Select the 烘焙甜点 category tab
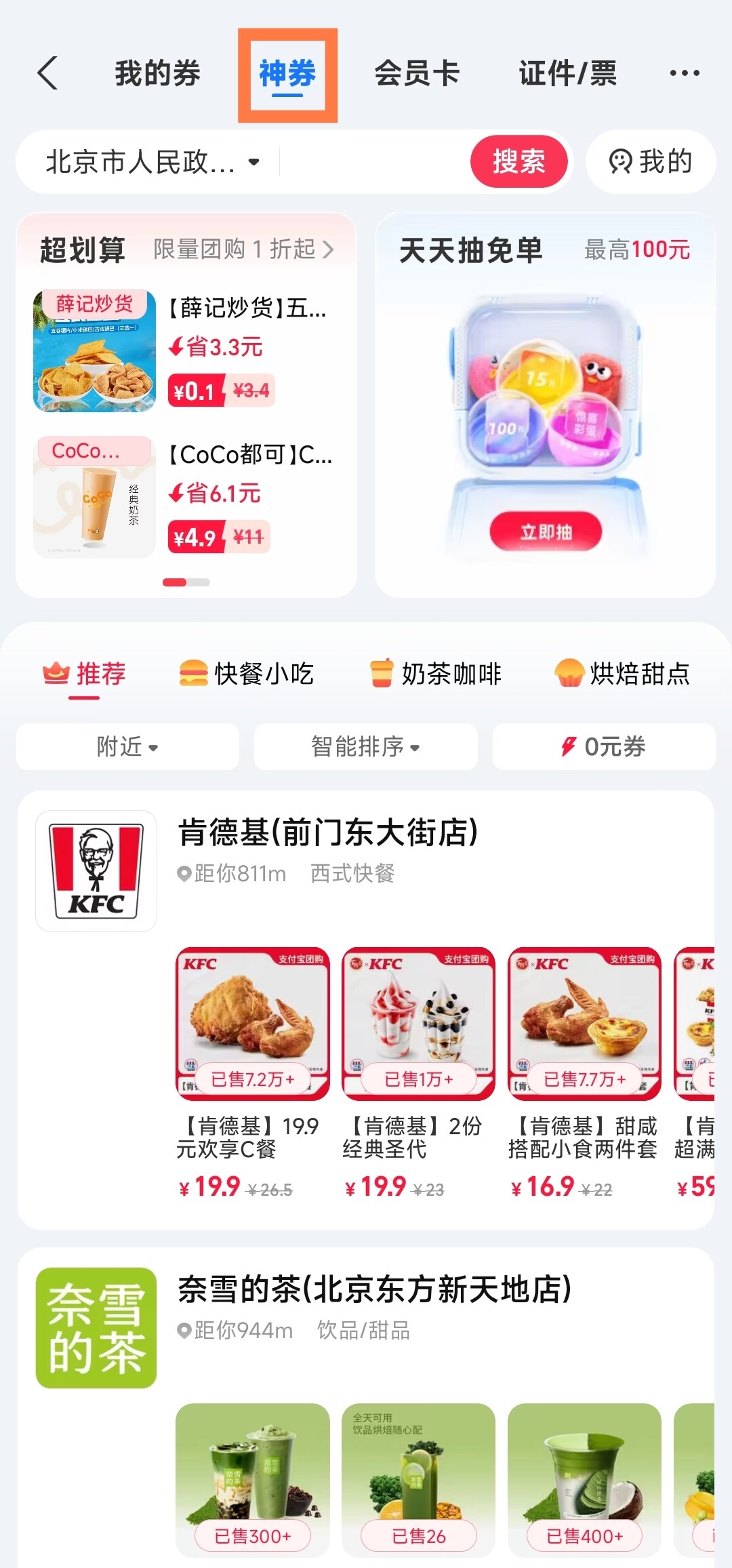 point(622,674)
